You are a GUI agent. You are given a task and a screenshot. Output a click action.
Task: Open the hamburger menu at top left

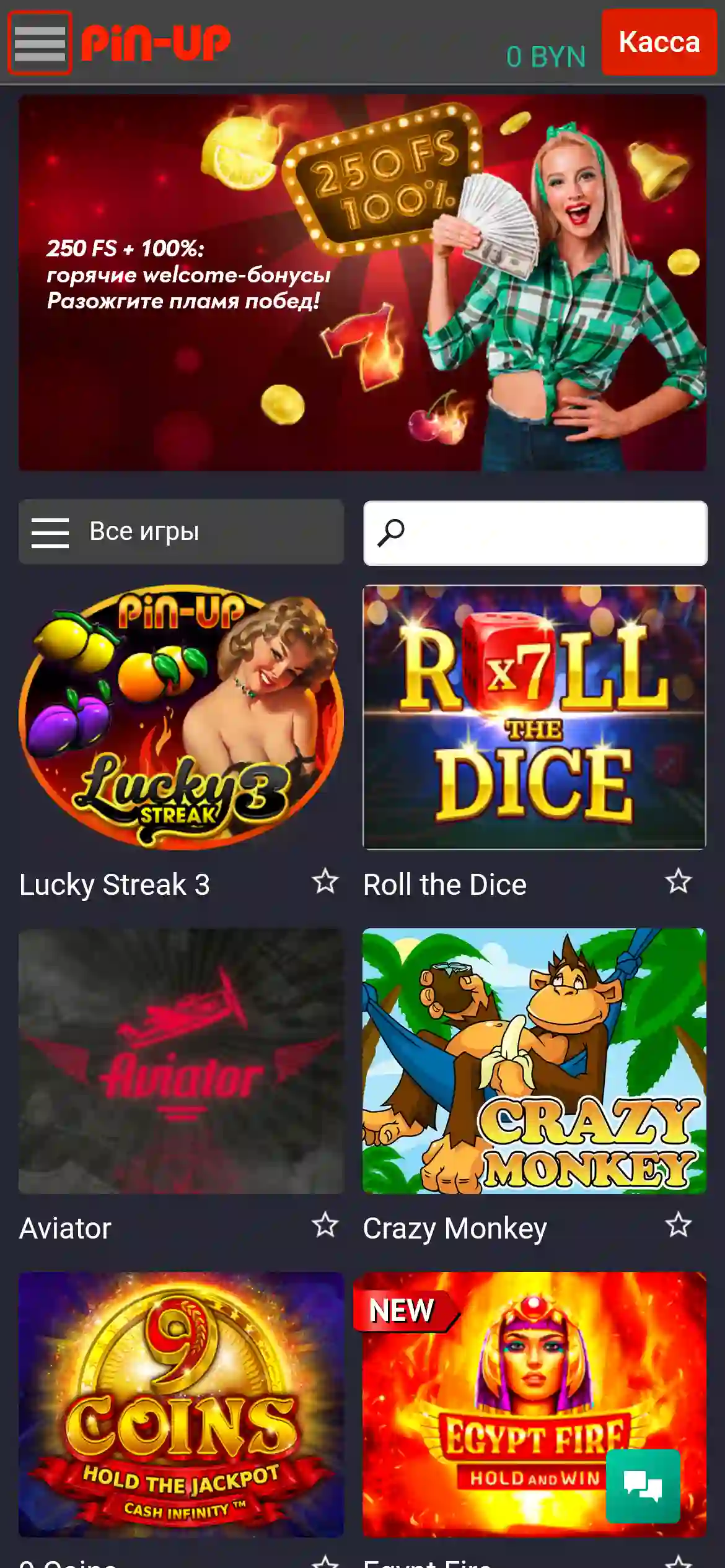click(40, 43)
